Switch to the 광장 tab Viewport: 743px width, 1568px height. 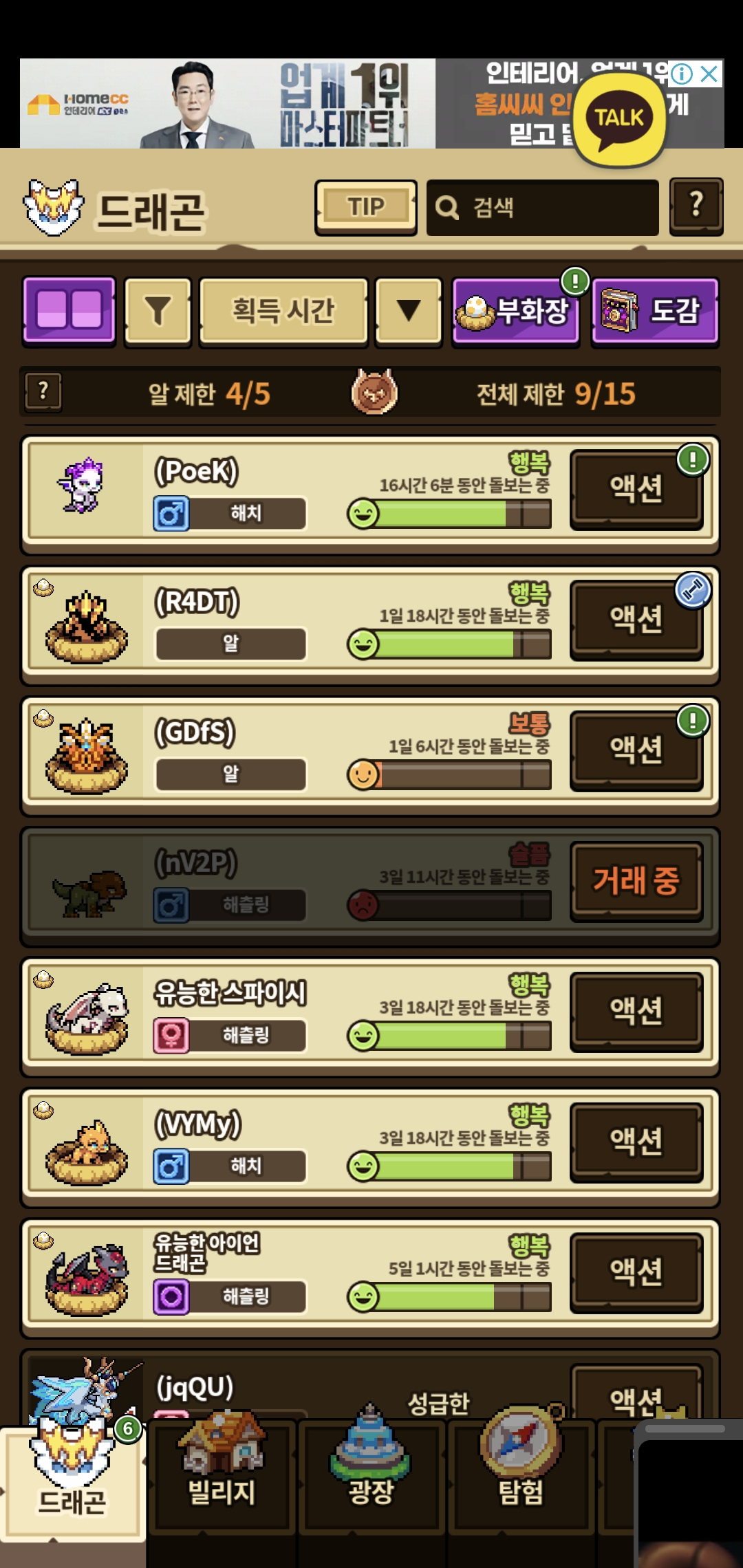click(371, 1479)
